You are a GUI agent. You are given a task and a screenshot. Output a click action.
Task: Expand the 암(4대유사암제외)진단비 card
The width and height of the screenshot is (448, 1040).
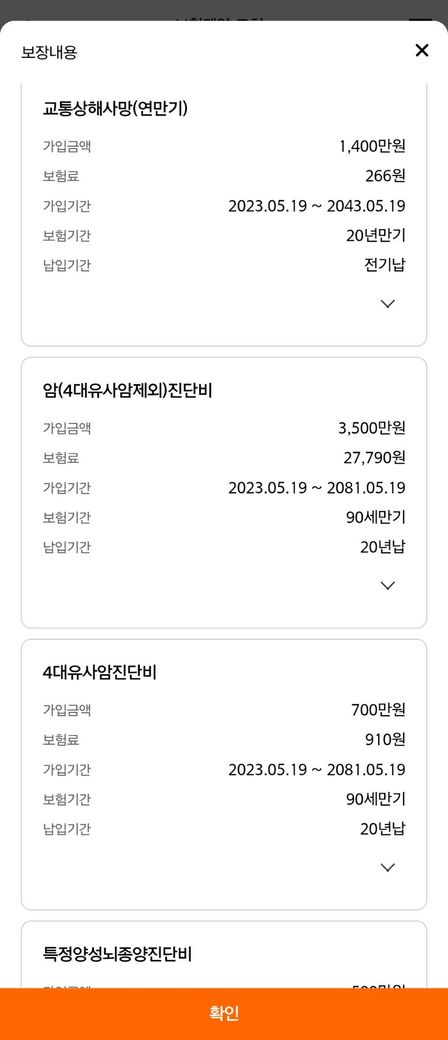388,586
